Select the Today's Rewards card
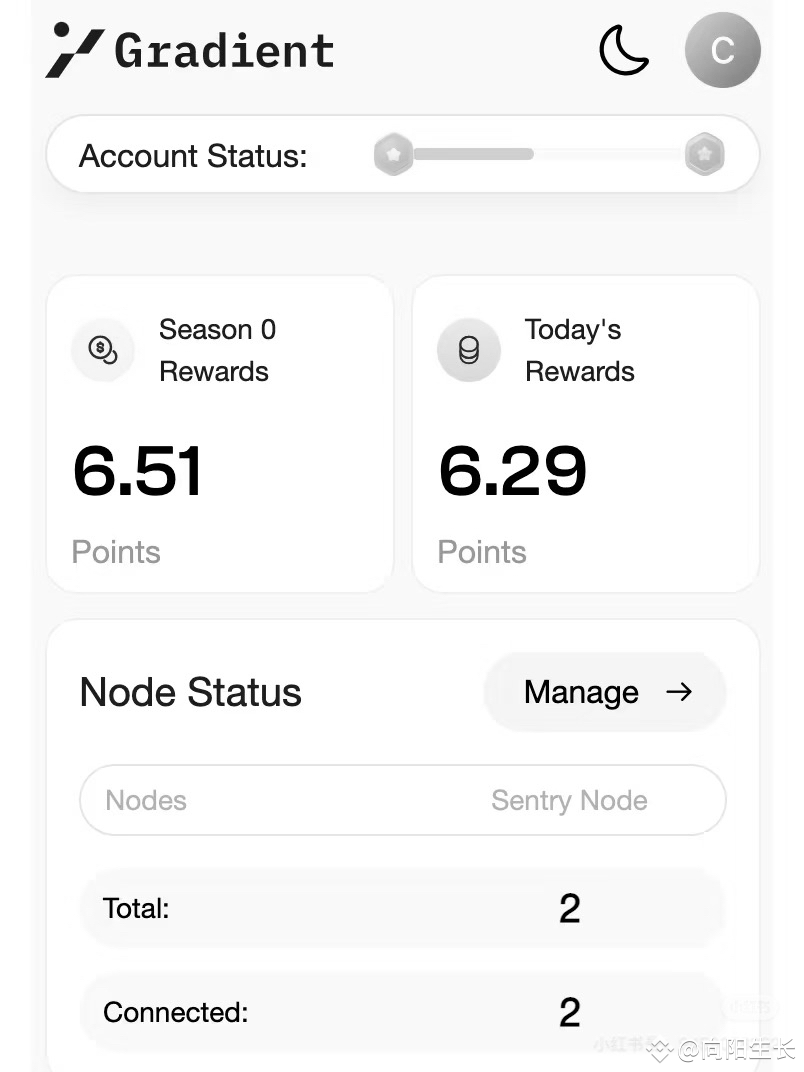 click(585, 432)
